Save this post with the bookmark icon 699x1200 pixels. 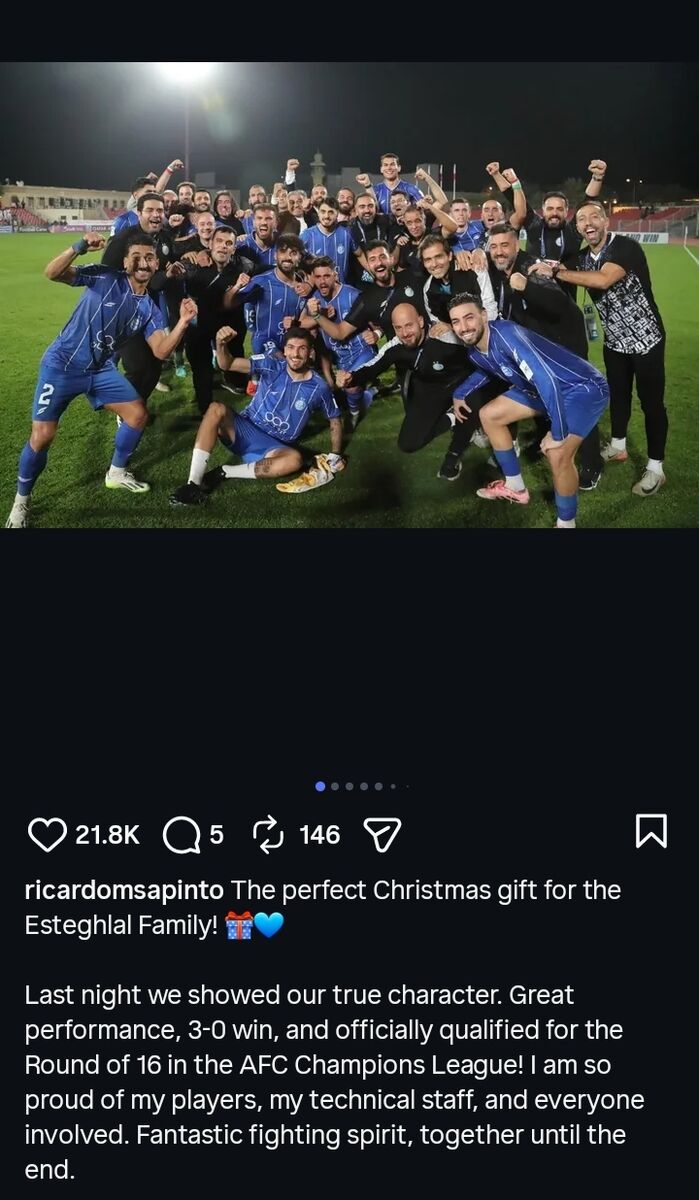coord(651,831)
